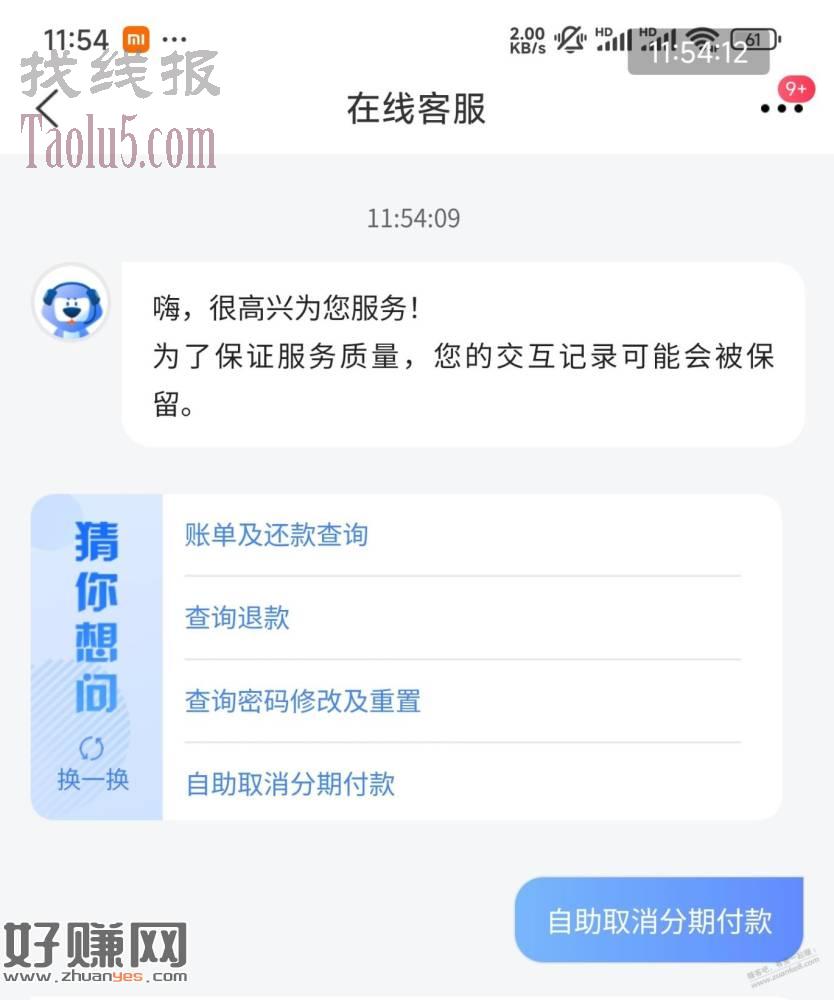This screenshot has height=1000, width=834.
Task: Tap the 自助取消分期付款 suggested question
Action: click(290, 783)
